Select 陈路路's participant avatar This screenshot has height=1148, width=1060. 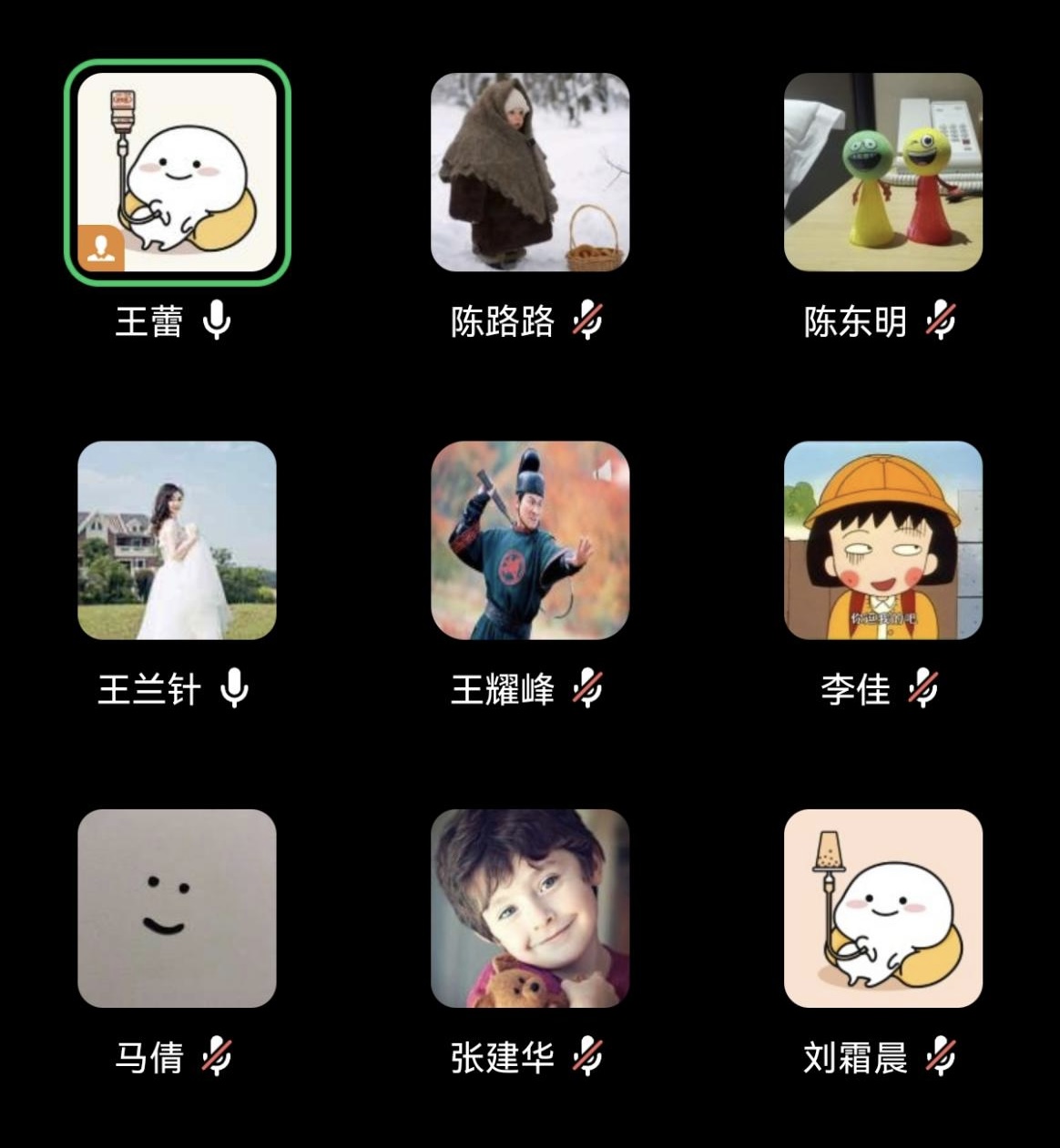coord(530,172)
